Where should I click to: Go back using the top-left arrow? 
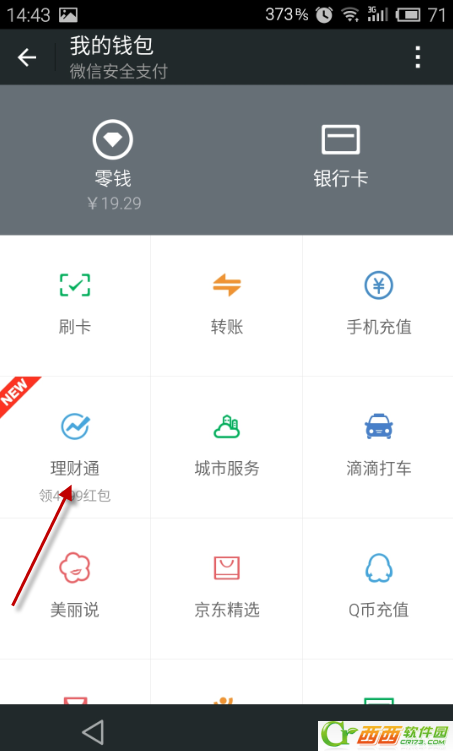(x=27, y=57)
